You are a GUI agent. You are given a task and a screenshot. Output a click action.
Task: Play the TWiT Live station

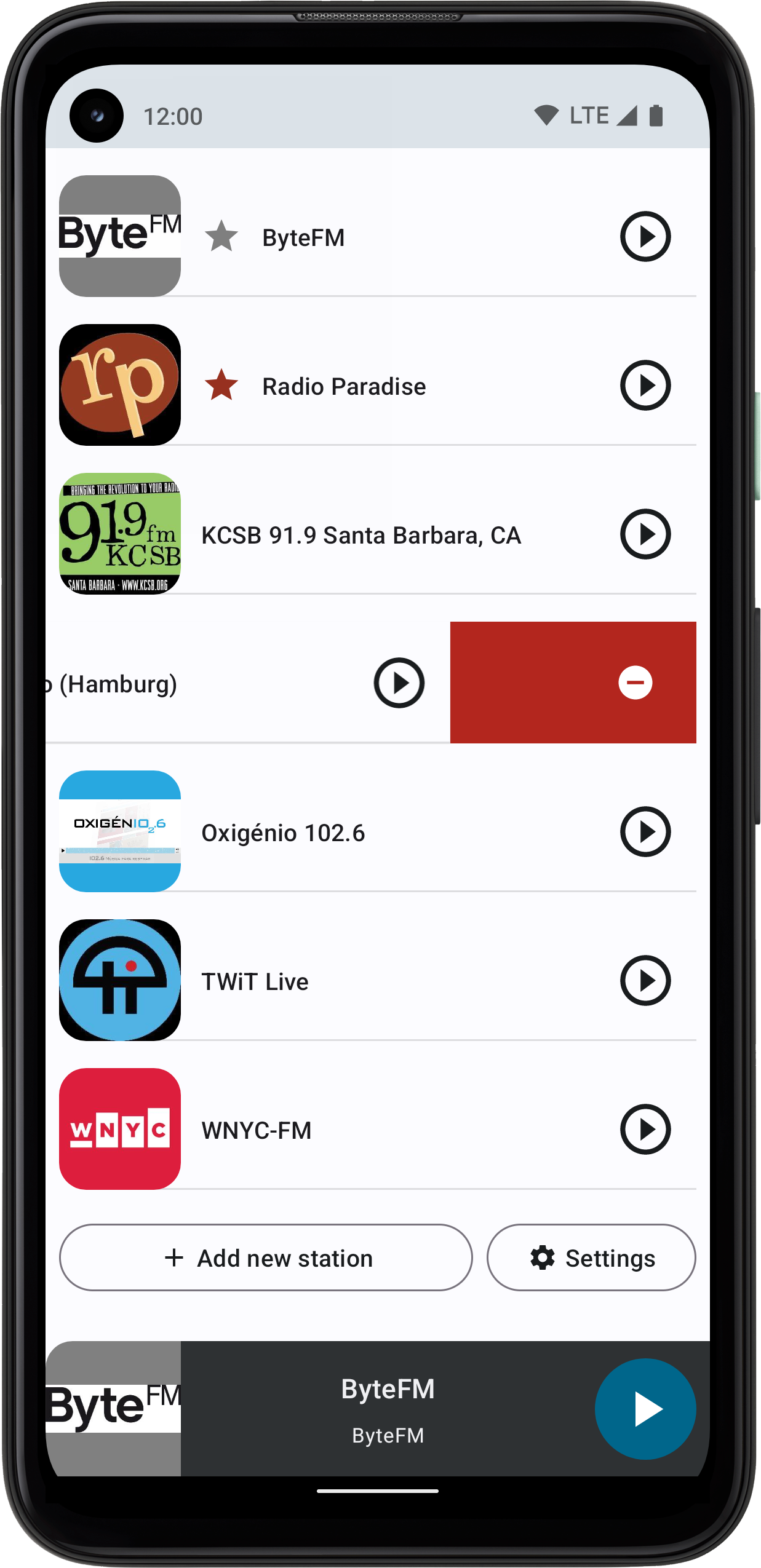click(x=645, y=981)
